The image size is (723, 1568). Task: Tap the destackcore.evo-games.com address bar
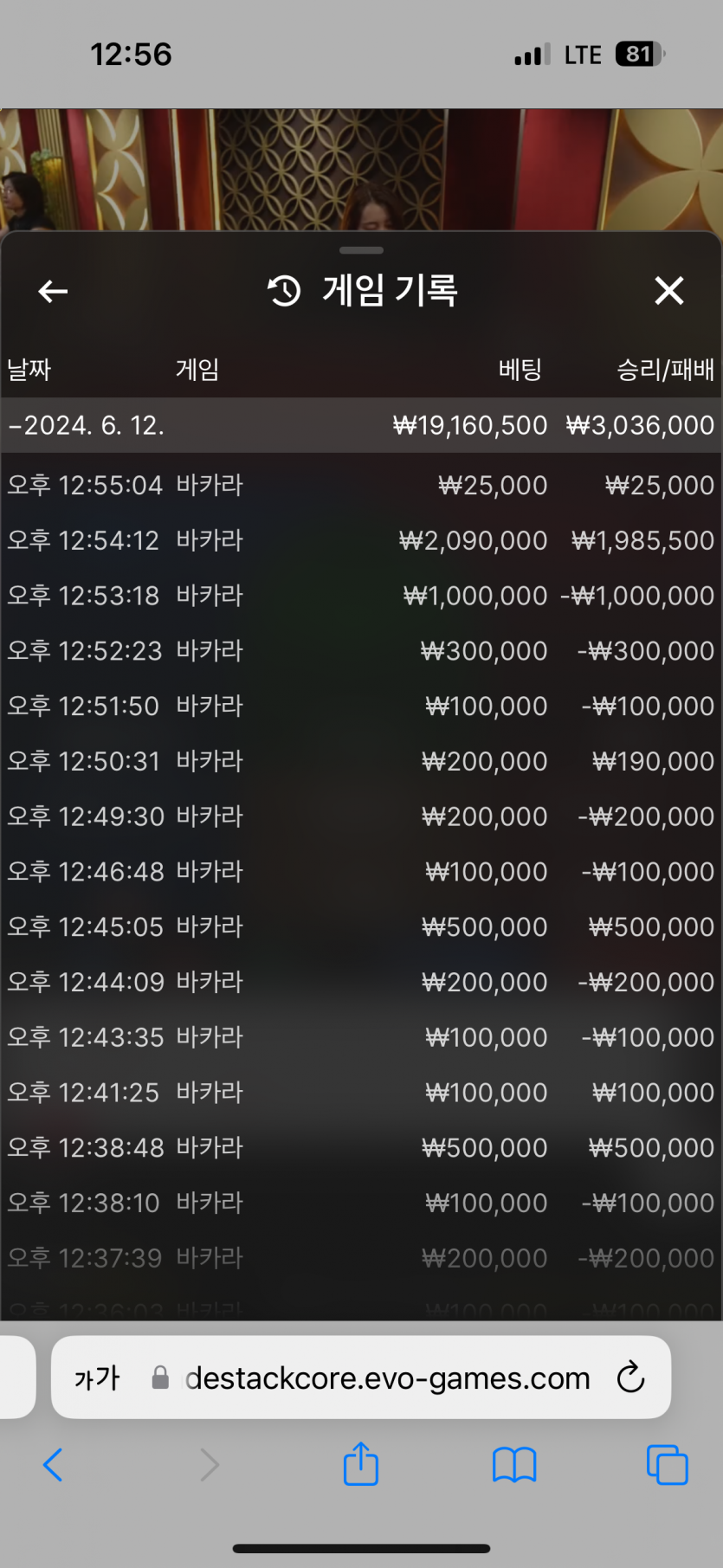[x=387, y=1378]
